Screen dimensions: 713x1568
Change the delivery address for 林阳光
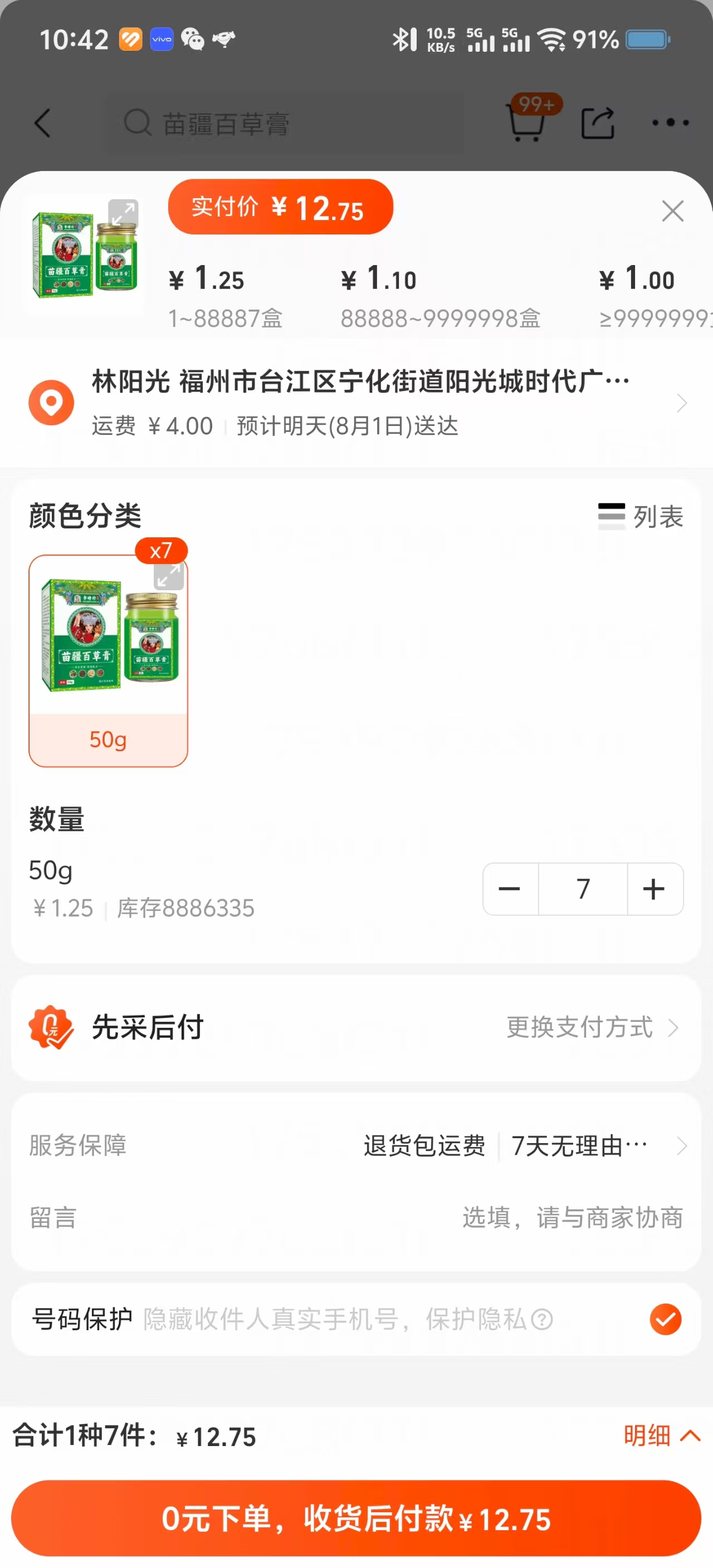tap(359, 403)
